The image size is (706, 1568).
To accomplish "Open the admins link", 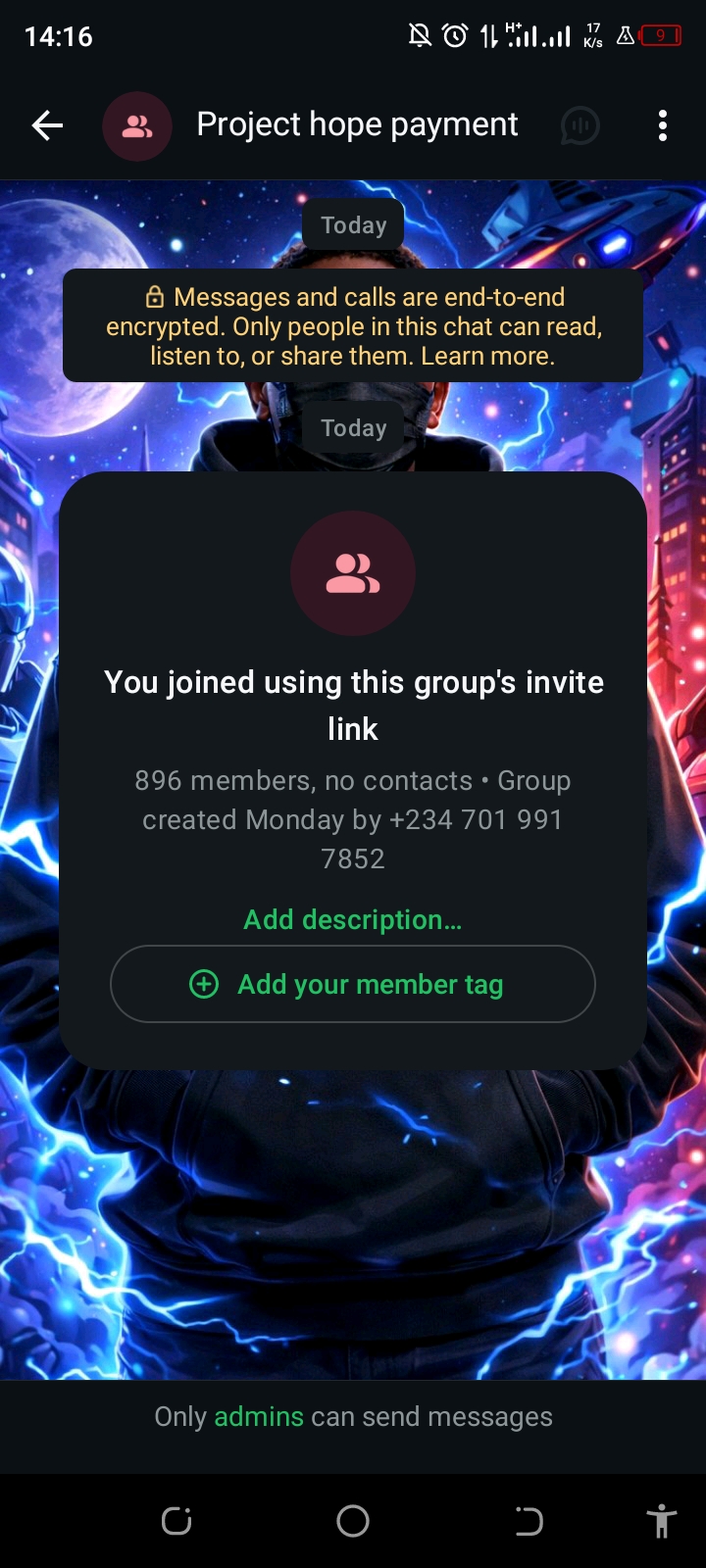I will (x=259, y=1417).
